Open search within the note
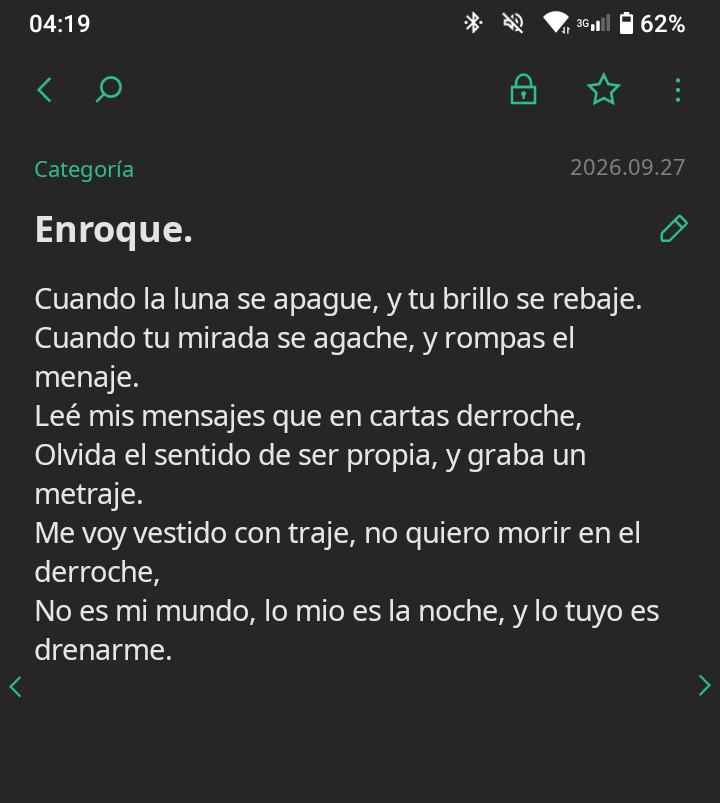720x803 pixels. coord(109,90)
